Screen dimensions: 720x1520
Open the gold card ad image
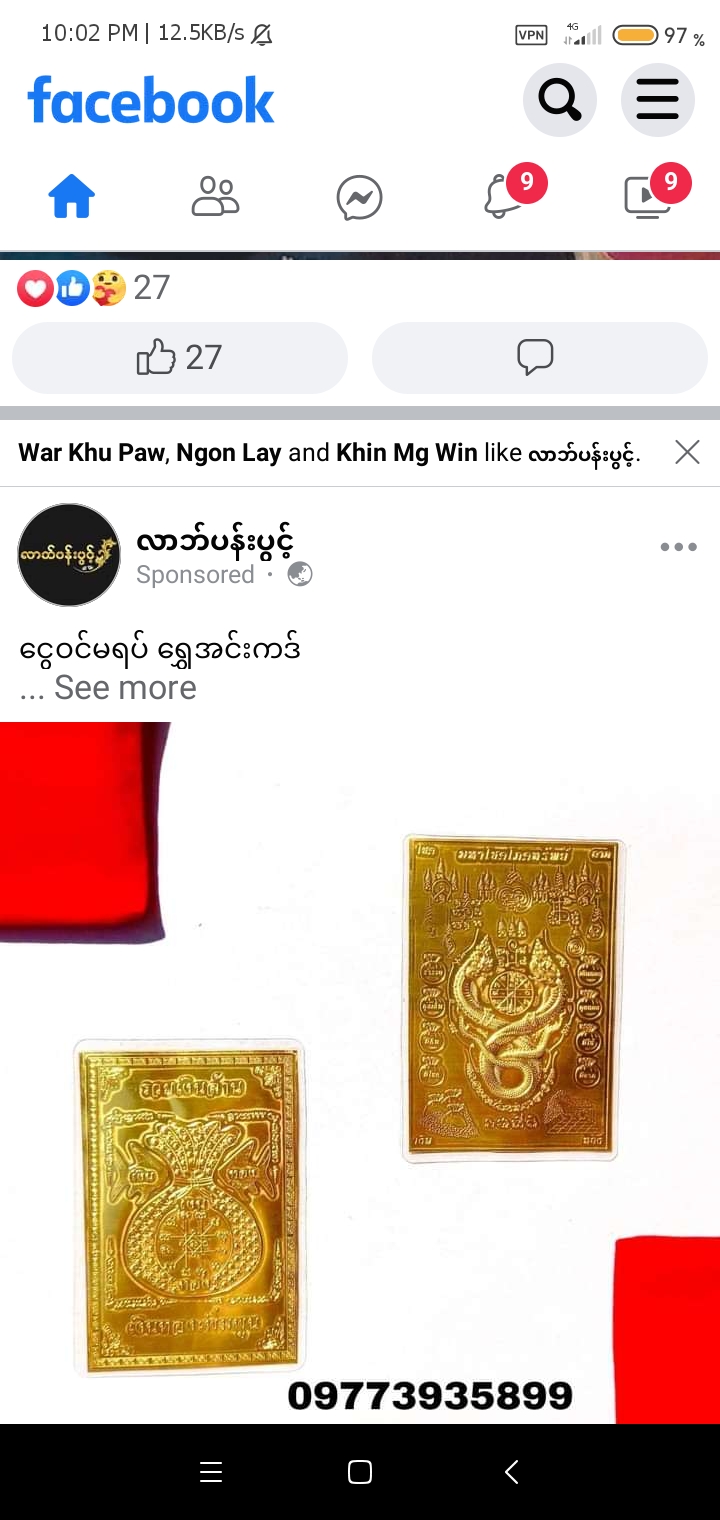pyautogui.click(x=360, y=1070)
